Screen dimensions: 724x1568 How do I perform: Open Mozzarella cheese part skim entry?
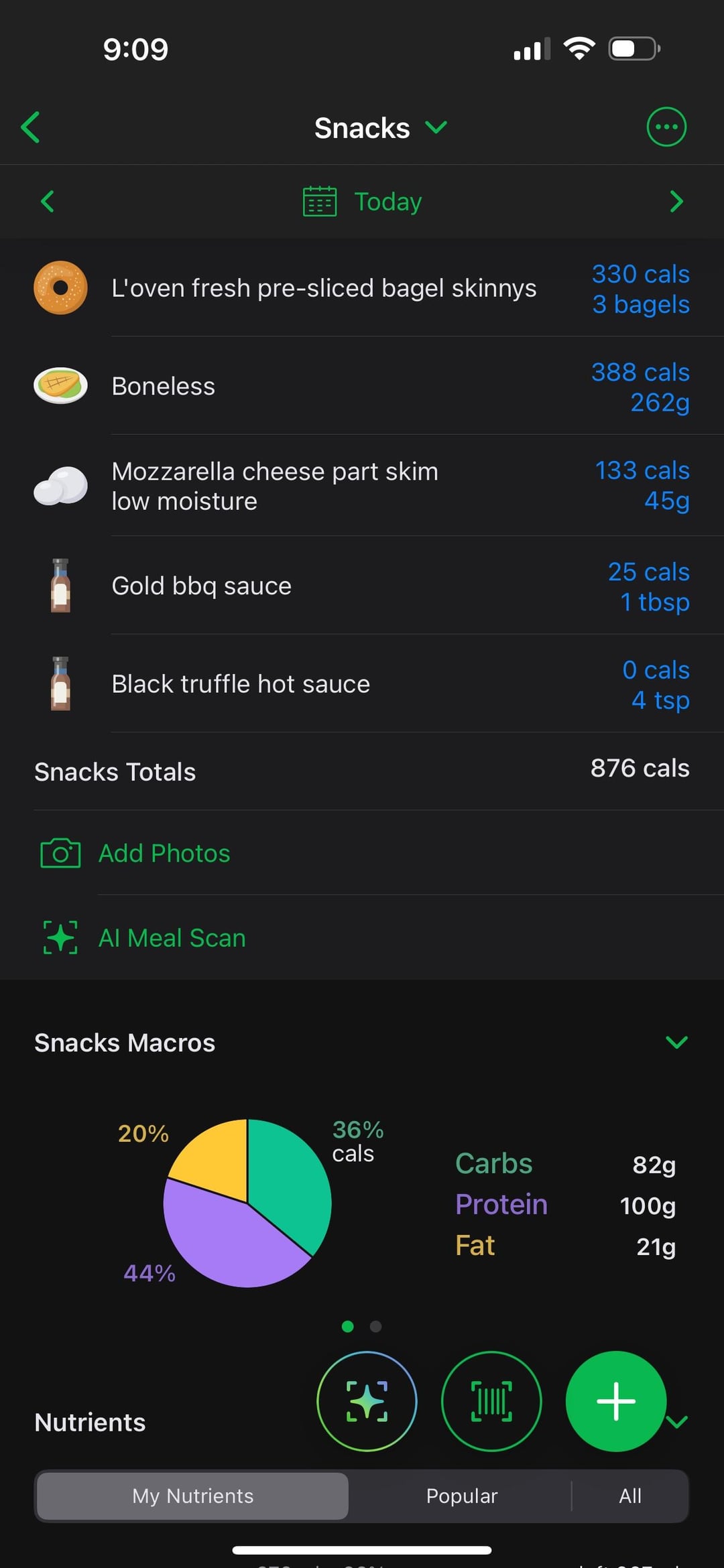click(362, 486)
